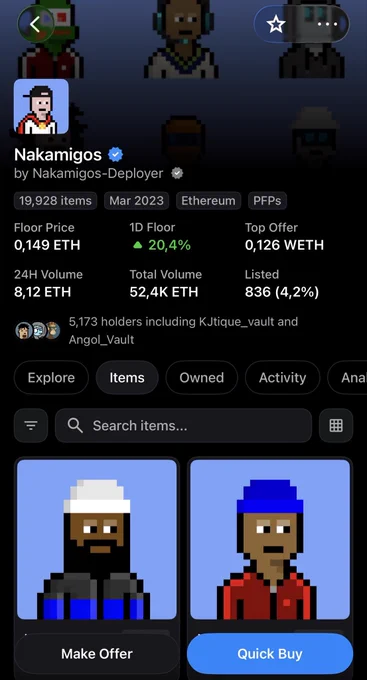Tap Quick Buy button

click(x=270, y=654)
